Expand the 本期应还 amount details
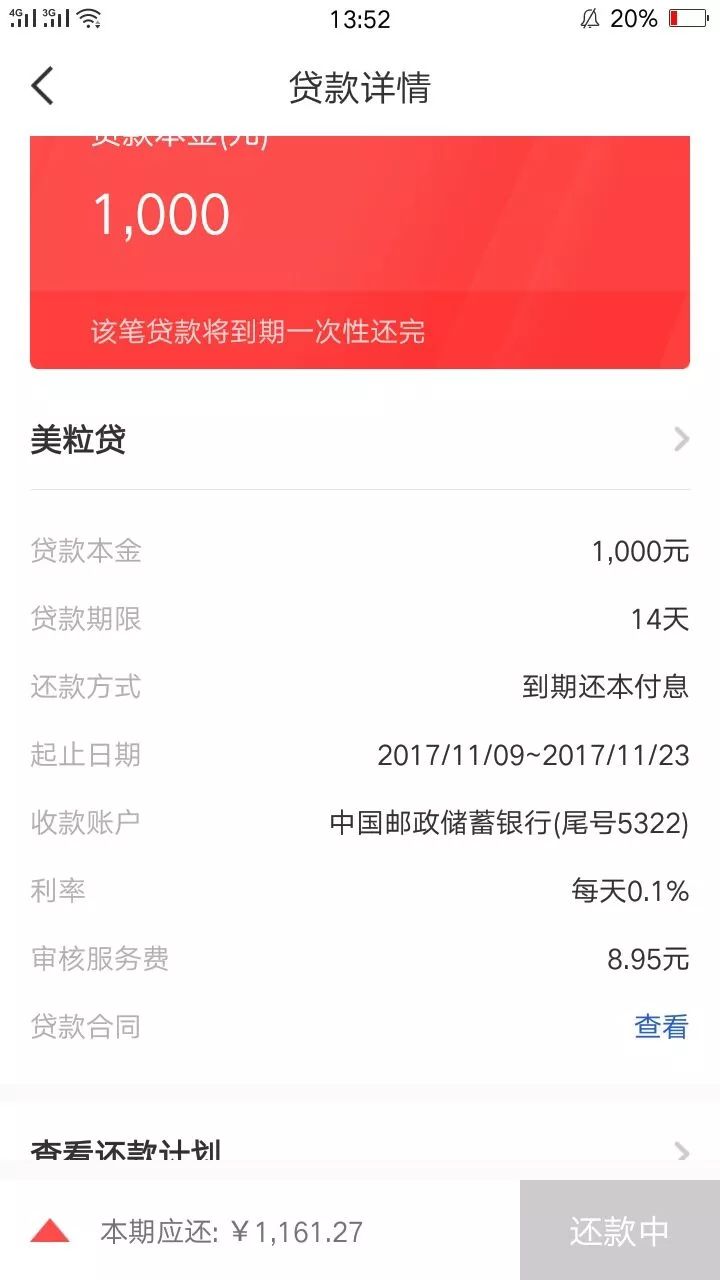Image resolution: width=720 pixels, height=1280 pixels. (50, 1232)
